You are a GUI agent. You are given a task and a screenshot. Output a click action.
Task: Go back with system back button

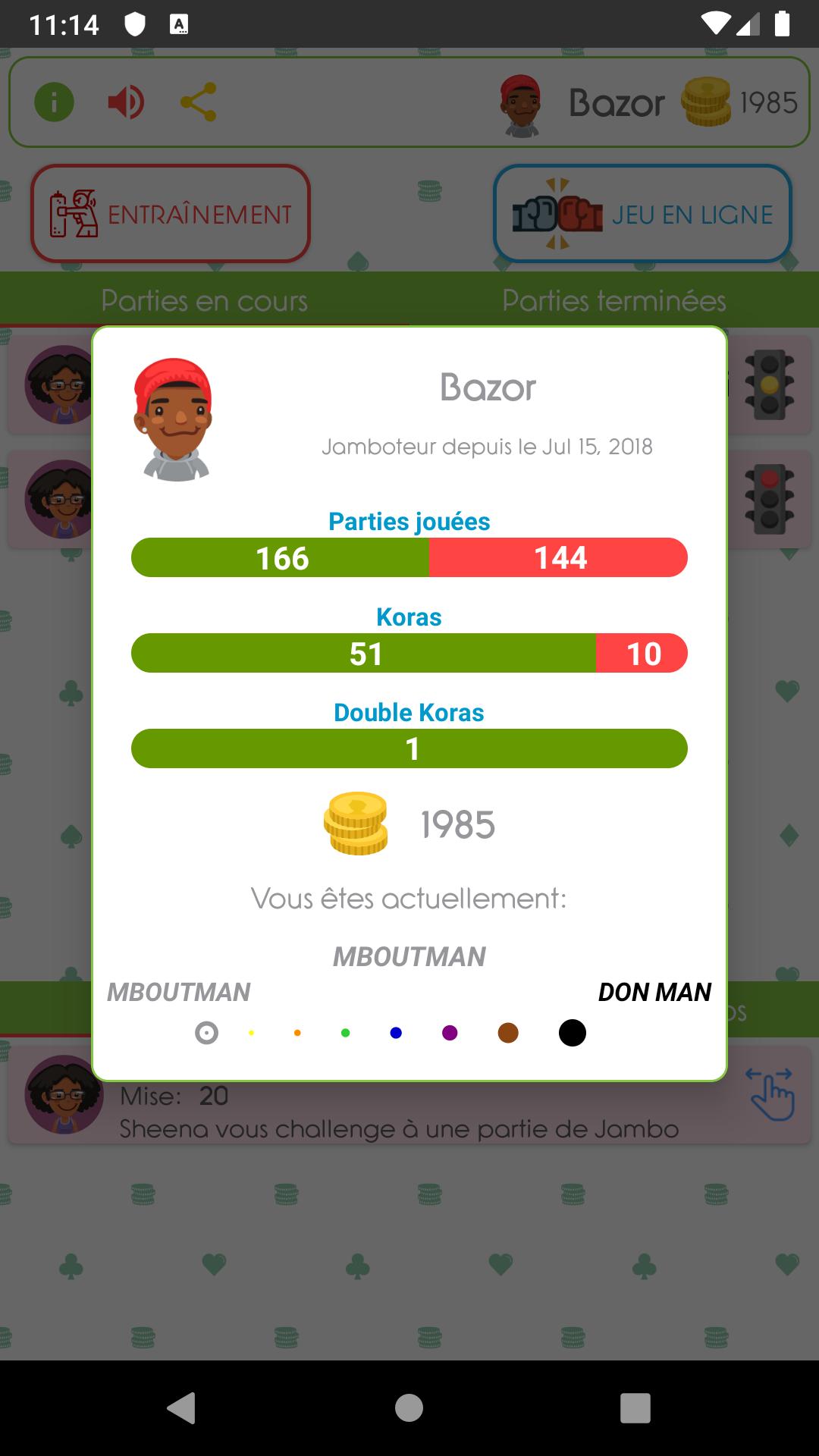[181, 1408]
